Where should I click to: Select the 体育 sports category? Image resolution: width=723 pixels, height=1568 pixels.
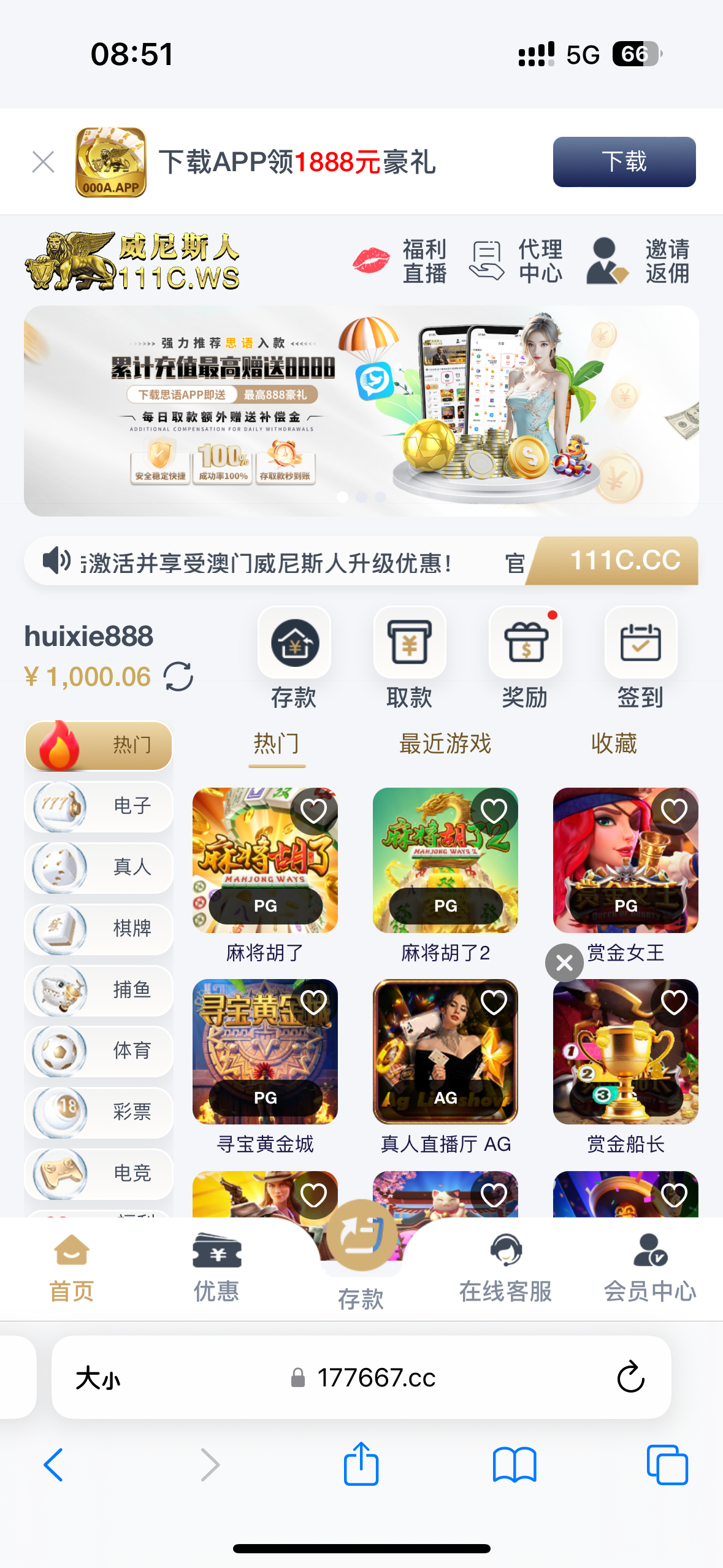pyautogui.click(x=99, y=1051)
